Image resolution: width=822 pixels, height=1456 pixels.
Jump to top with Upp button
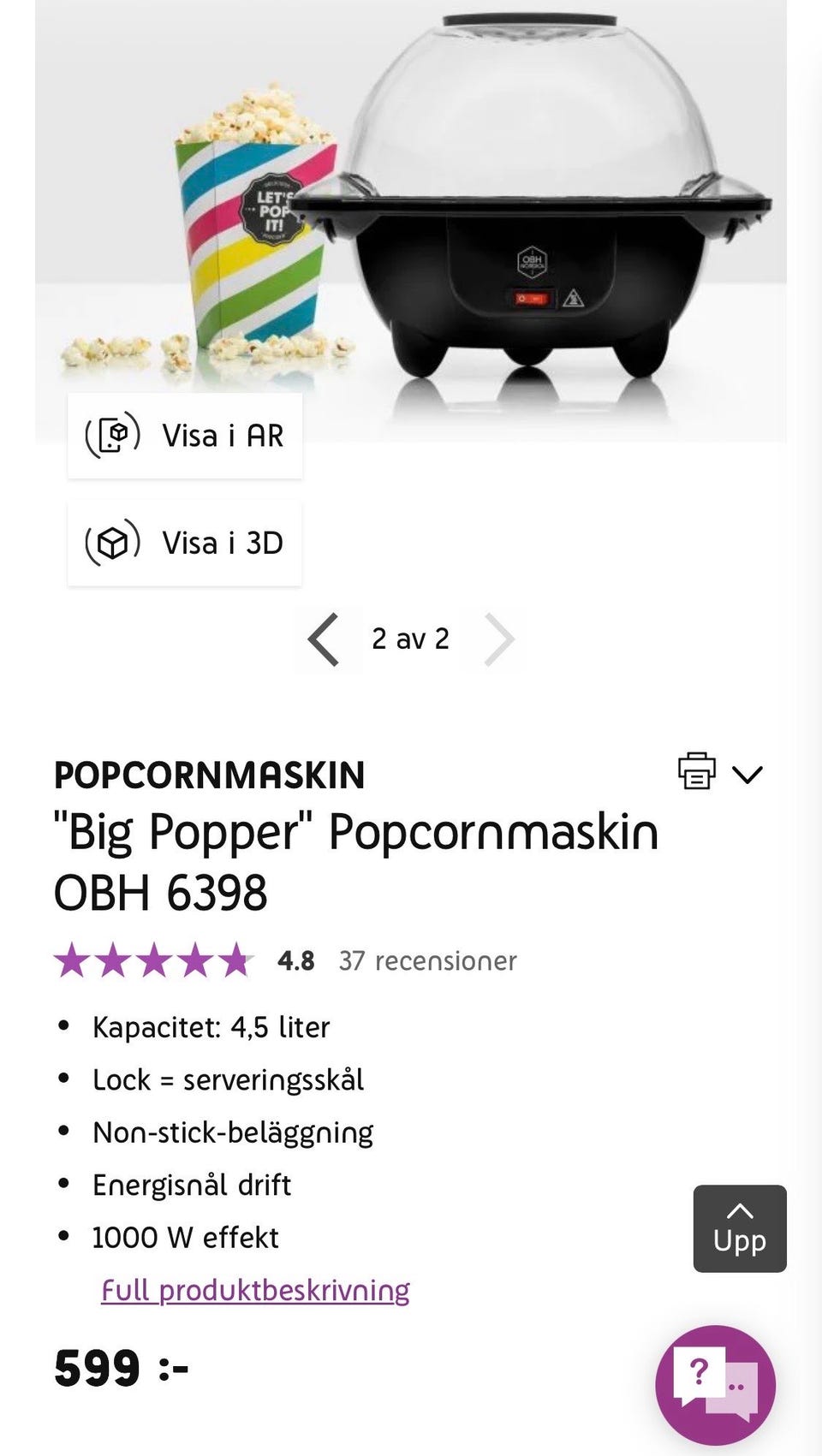(740, 1228)
